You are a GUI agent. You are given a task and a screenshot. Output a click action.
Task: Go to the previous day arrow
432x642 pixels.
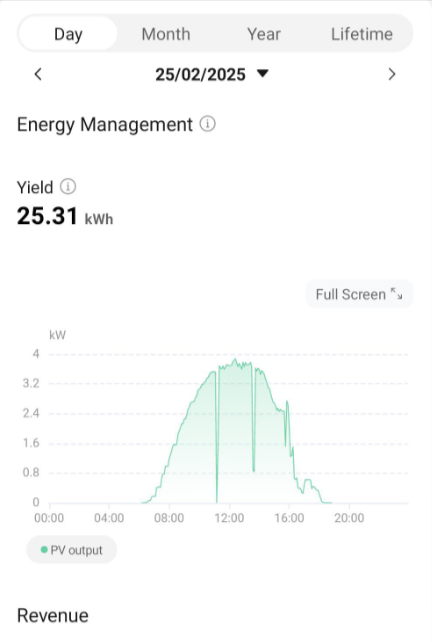point(38,75)
